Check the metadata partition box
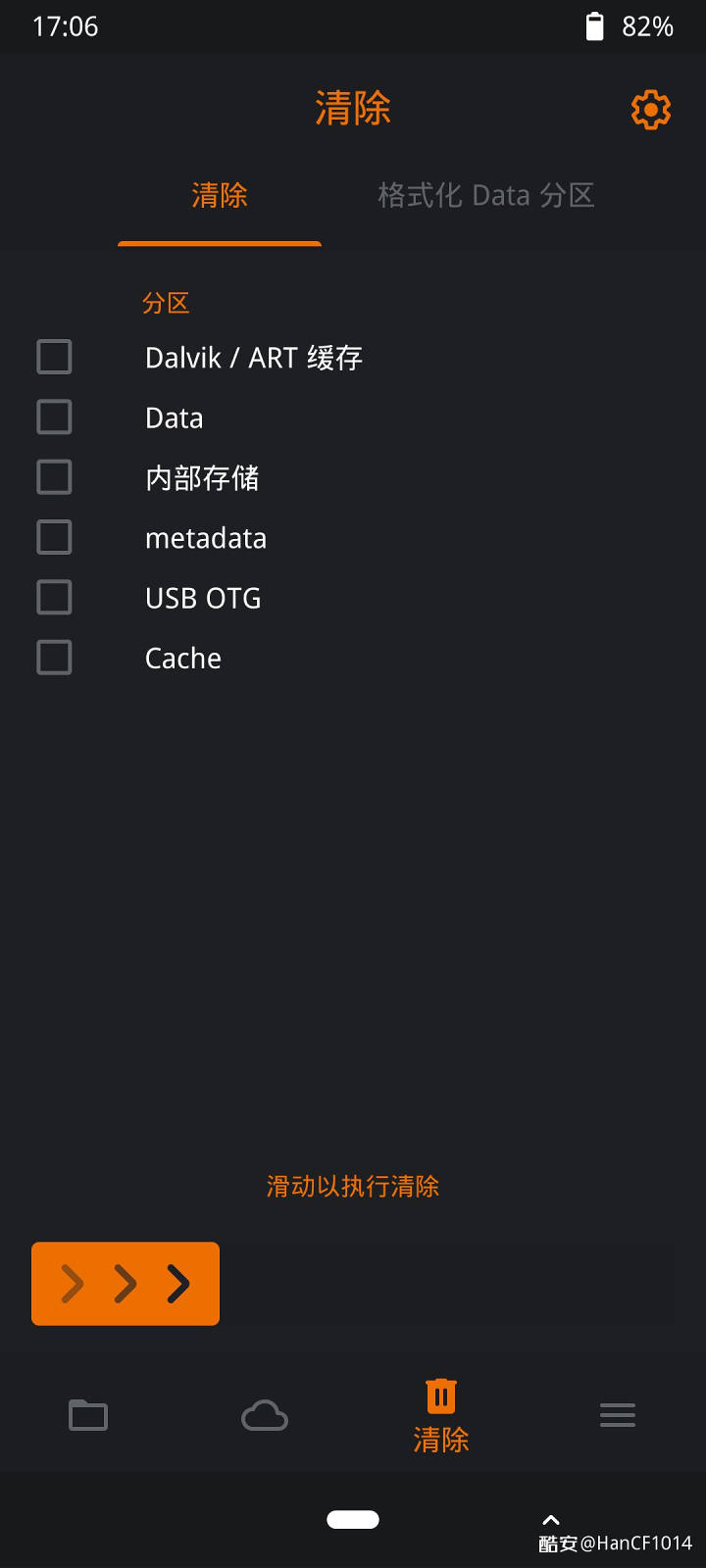Image resolution: width=706 pixels, height=1568 pixels. point(54,537)
